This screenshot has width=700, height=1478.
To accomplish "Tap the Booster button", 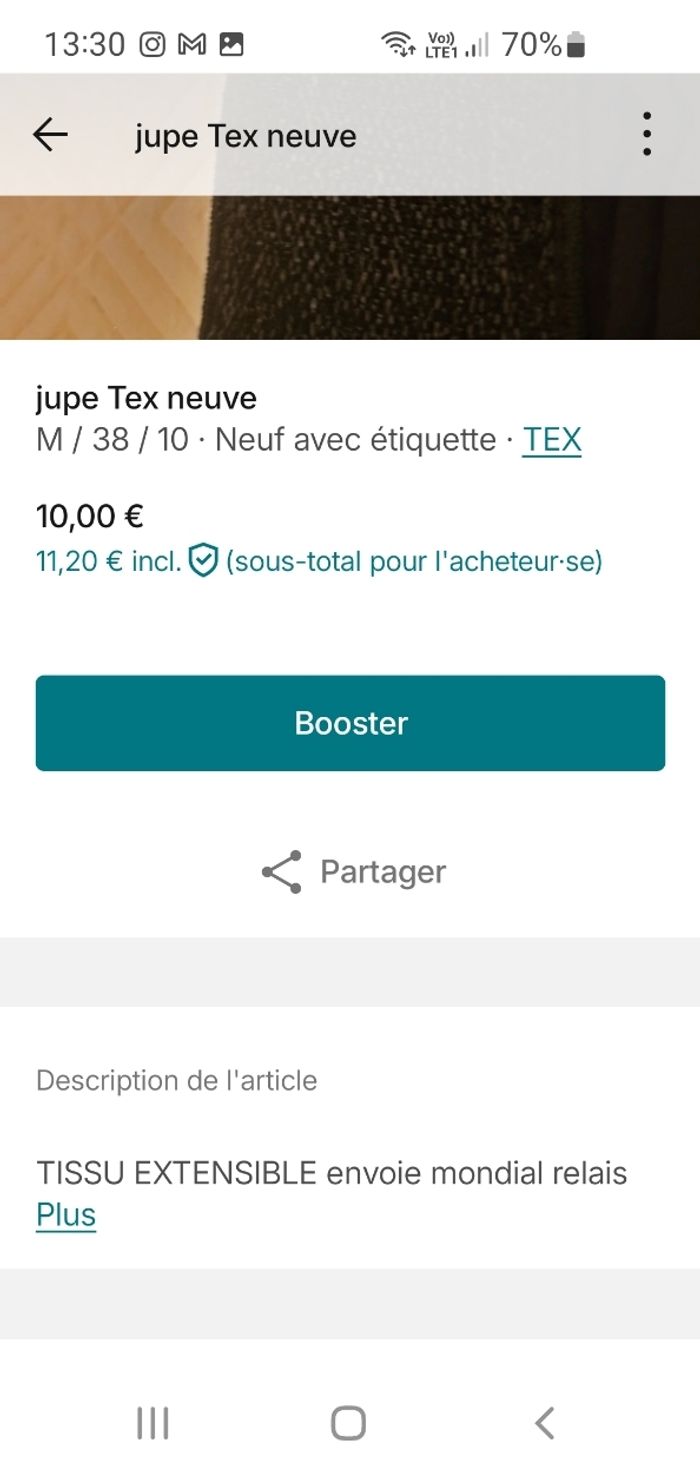I will click(x=350, y=723).
